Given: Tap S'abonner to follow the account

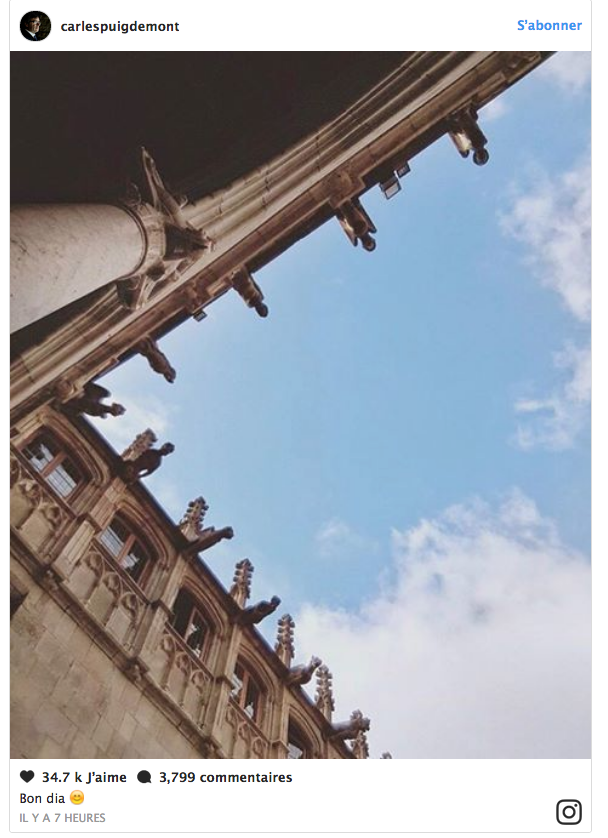Looking at the screenshot, I should [x=549, y=26].
